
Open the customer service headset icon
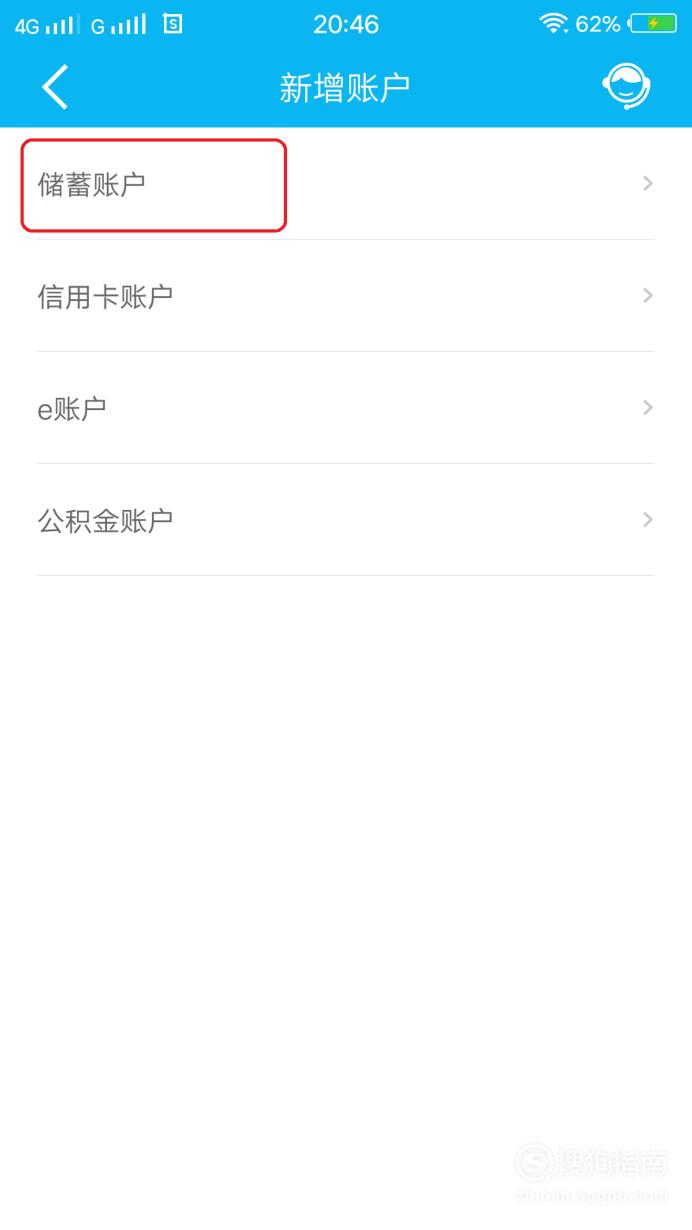[627, 87]
